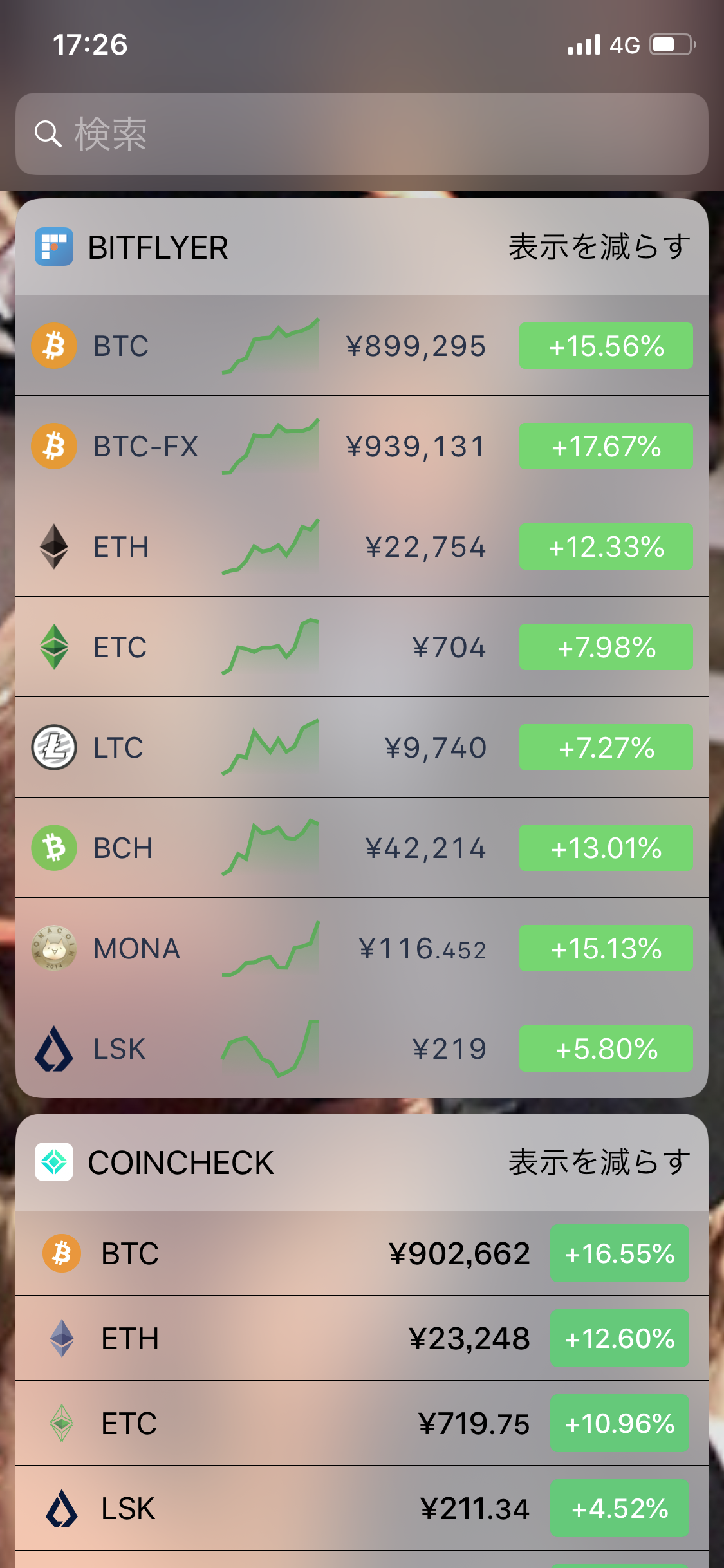724x1568 pixels.
Task: Select the Bitflyer LSK row priced ¥219
Action: (362, 1049)
